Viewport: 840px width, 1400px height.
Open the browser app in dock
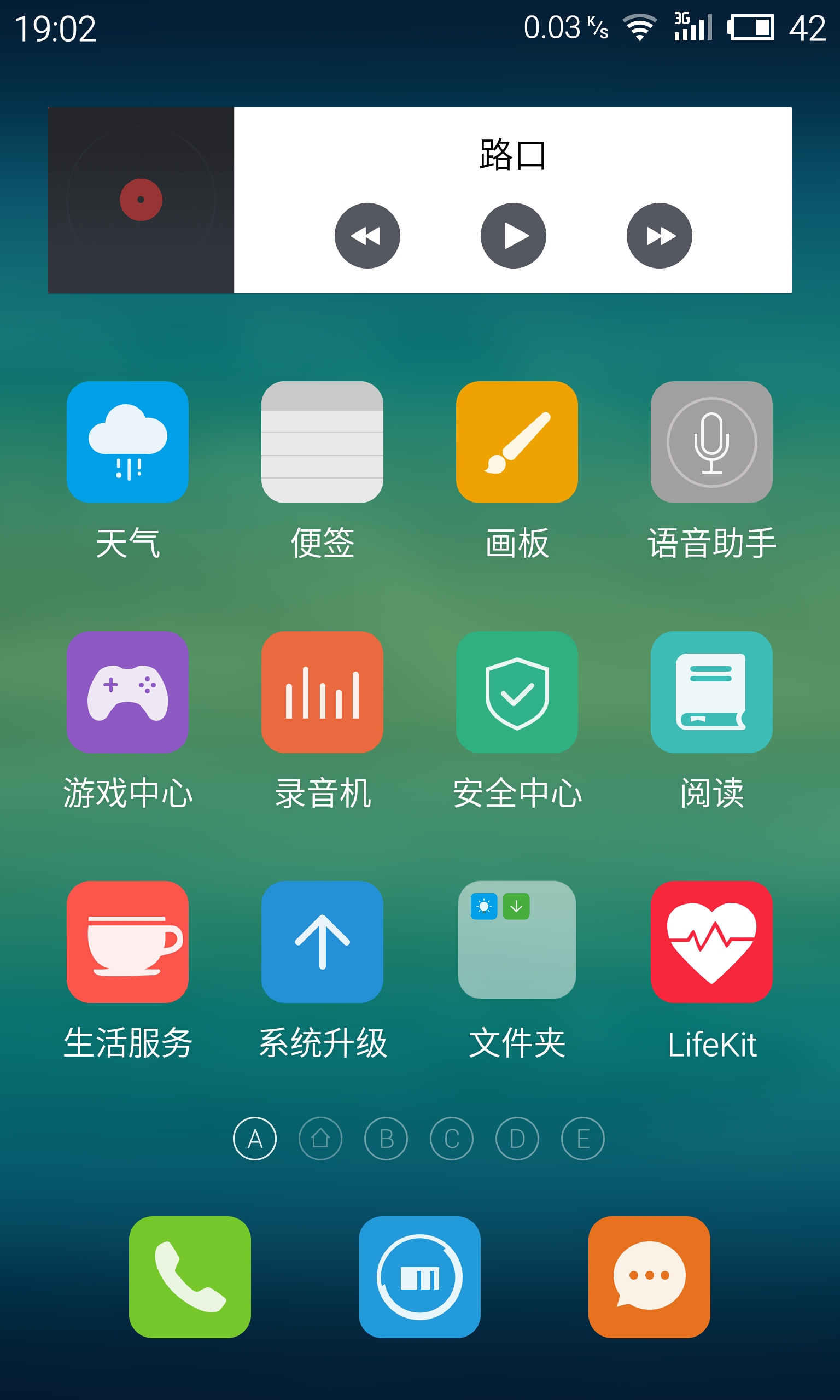[x=419, y=1276]
